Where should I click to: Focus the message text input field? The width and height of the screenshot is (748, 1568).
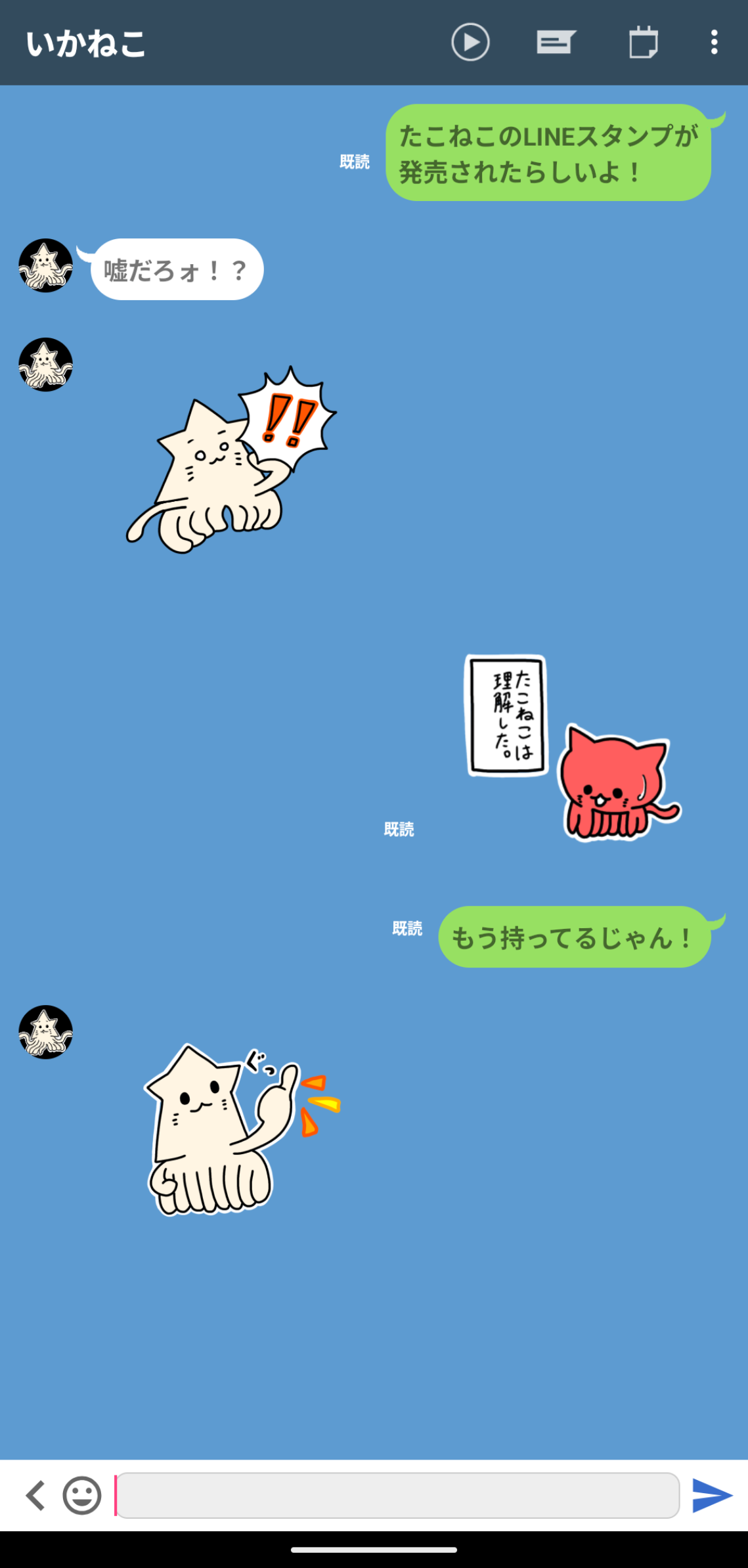pos(397,1496)
